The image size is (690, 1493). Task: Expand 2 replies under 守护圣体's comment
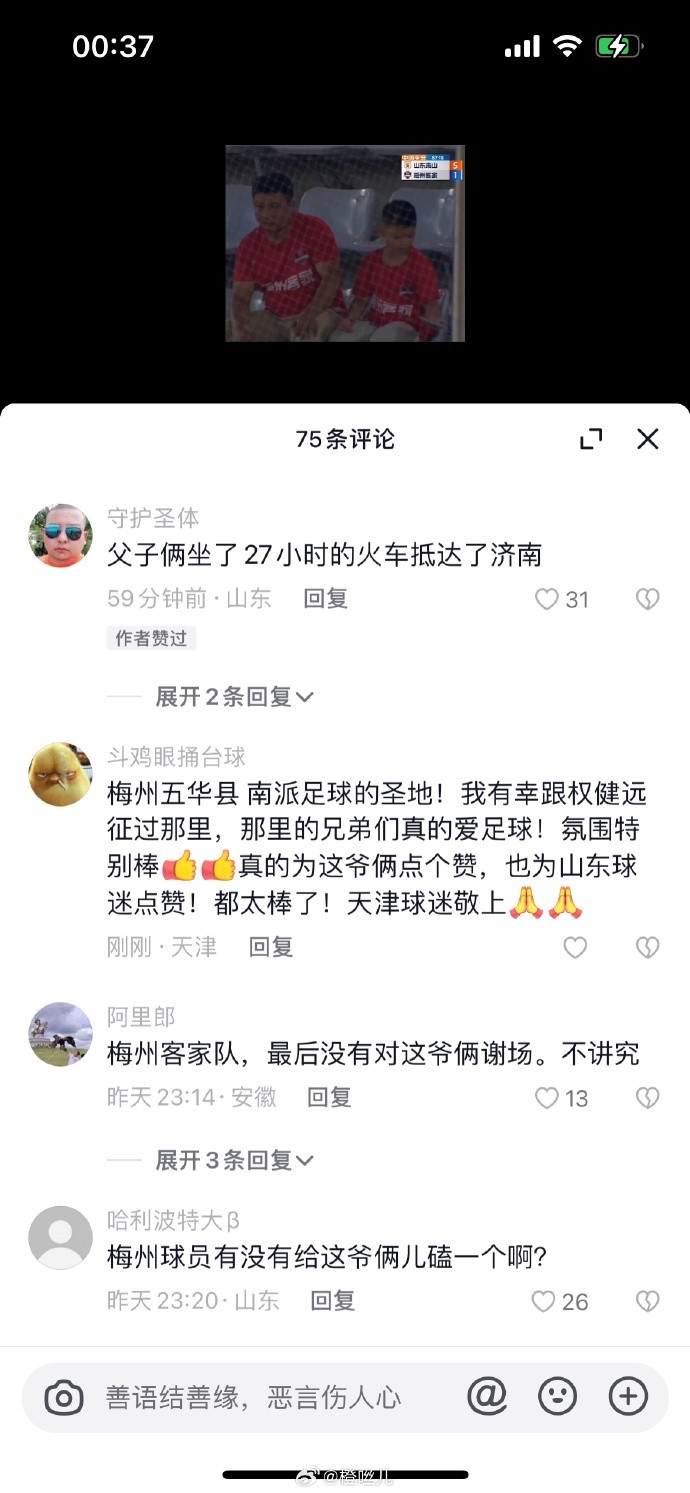point(234,696)
